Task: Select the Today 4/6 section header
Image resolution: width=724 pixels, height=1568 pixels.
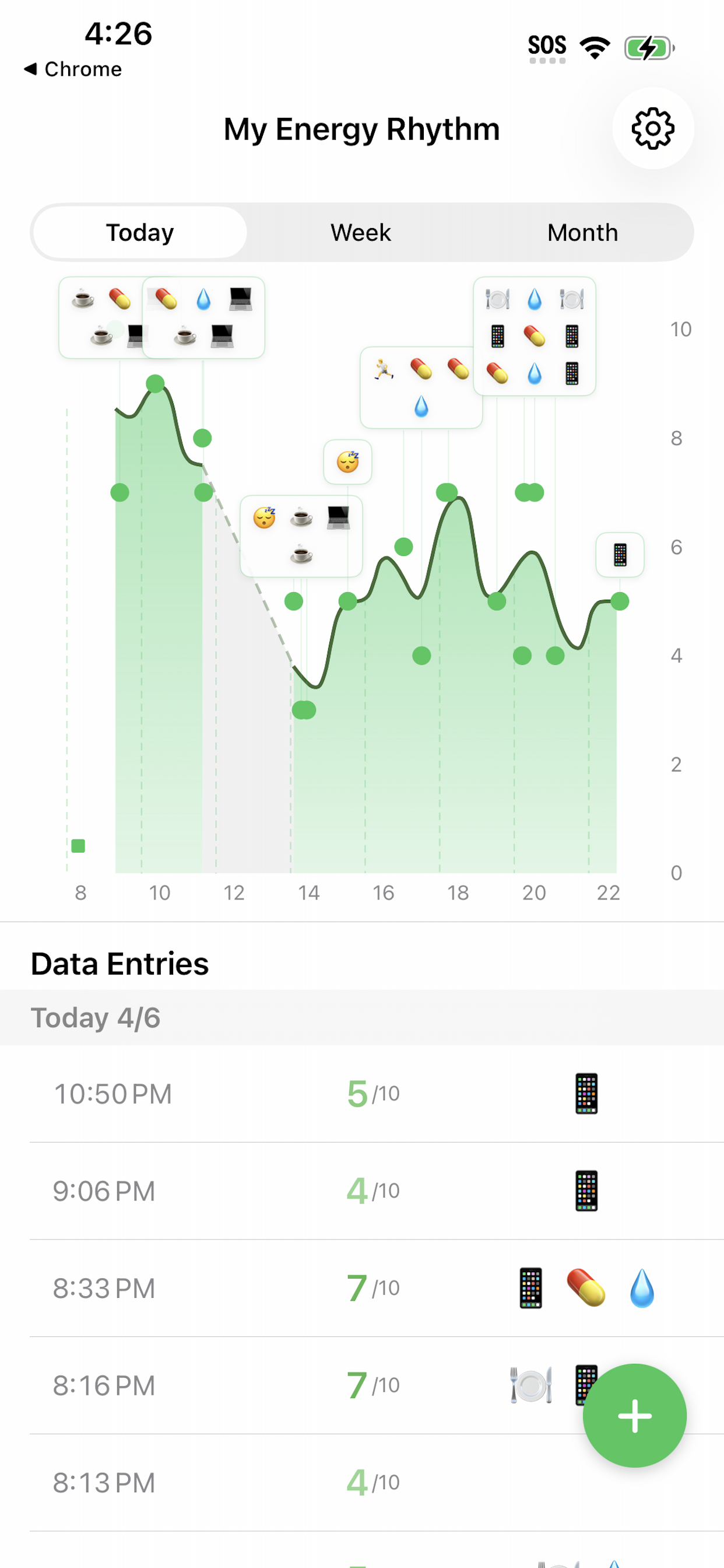Action: (x=96, y=1017)
